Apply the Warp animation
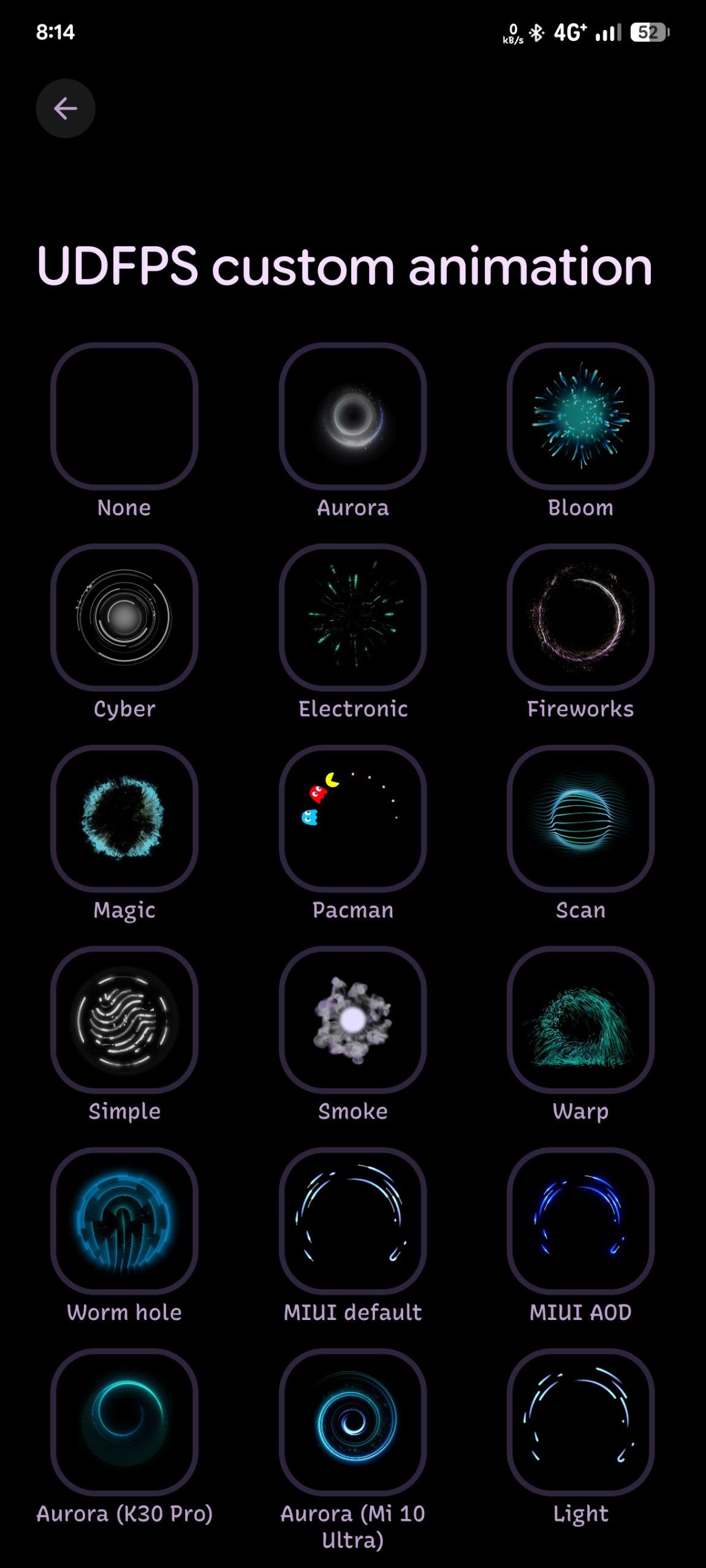 click(580, 1020)
